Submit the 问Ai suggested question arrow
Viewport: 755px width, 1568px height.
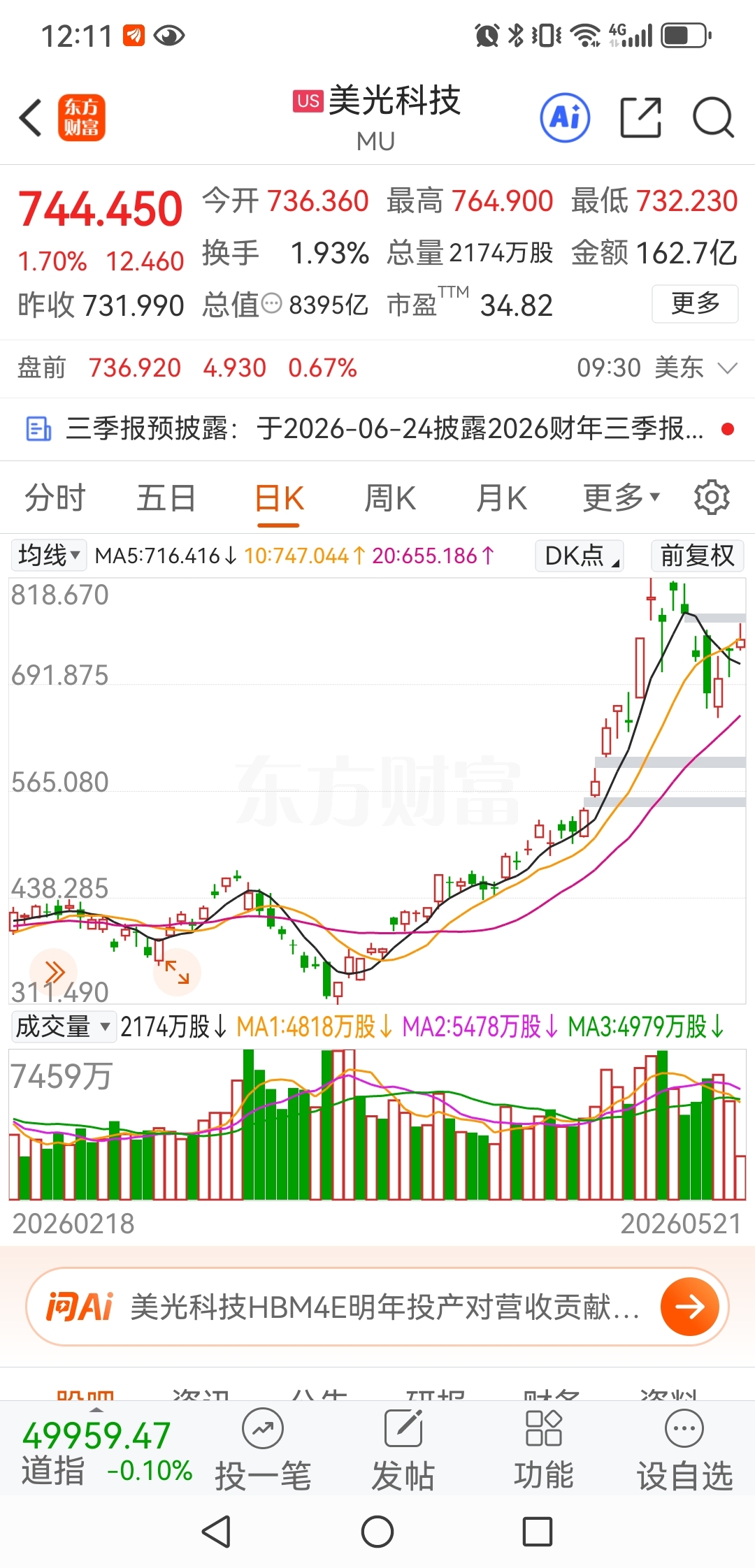point(689,1307)
